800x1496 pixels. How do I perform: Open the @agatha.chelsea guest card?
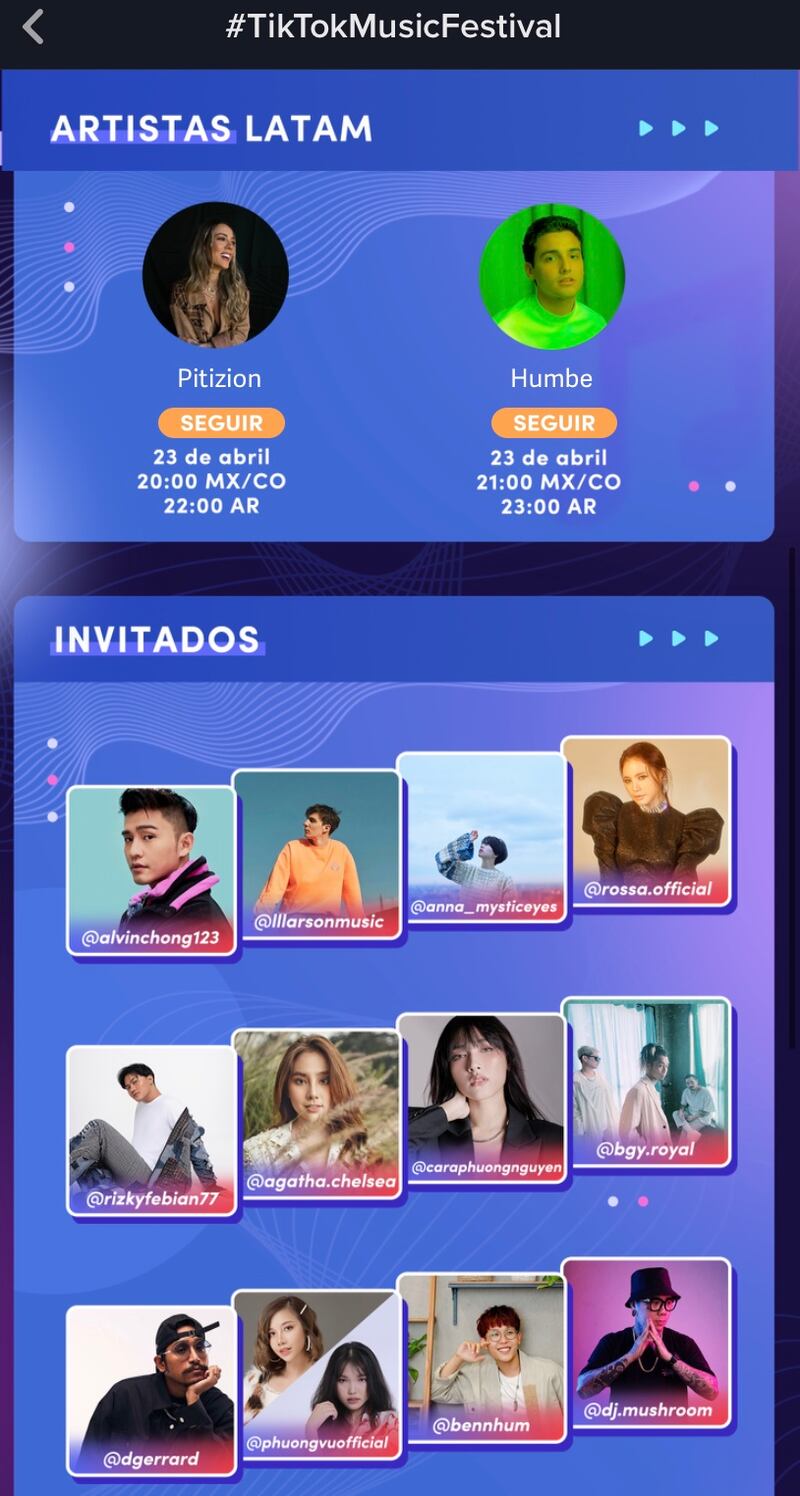point(317,1113)
